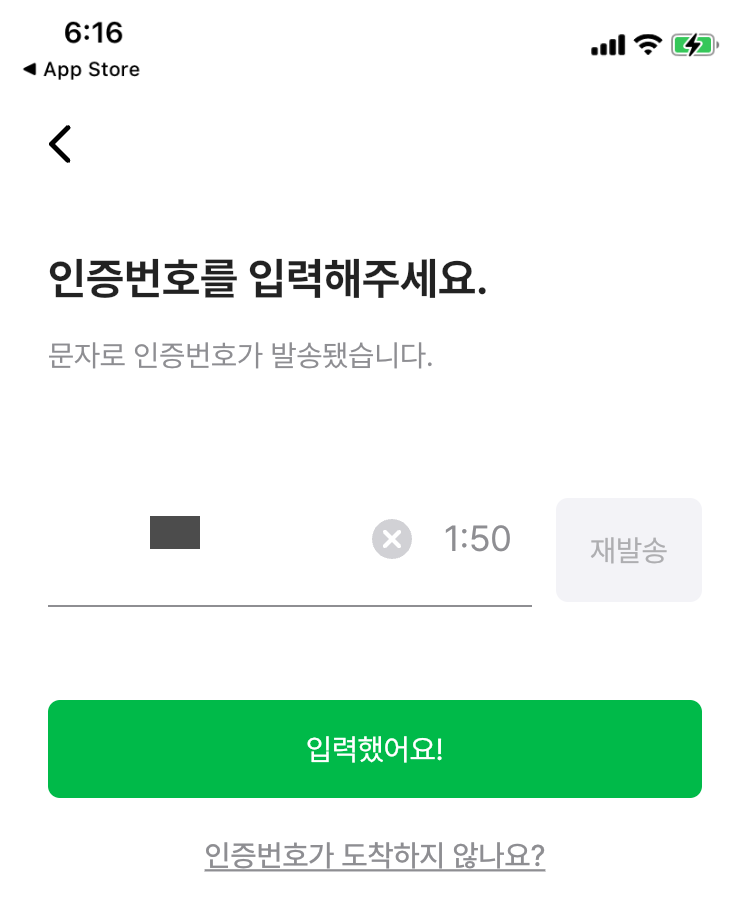
Task: Tap the 1:50 countdown timer
Action: (477, 538)
